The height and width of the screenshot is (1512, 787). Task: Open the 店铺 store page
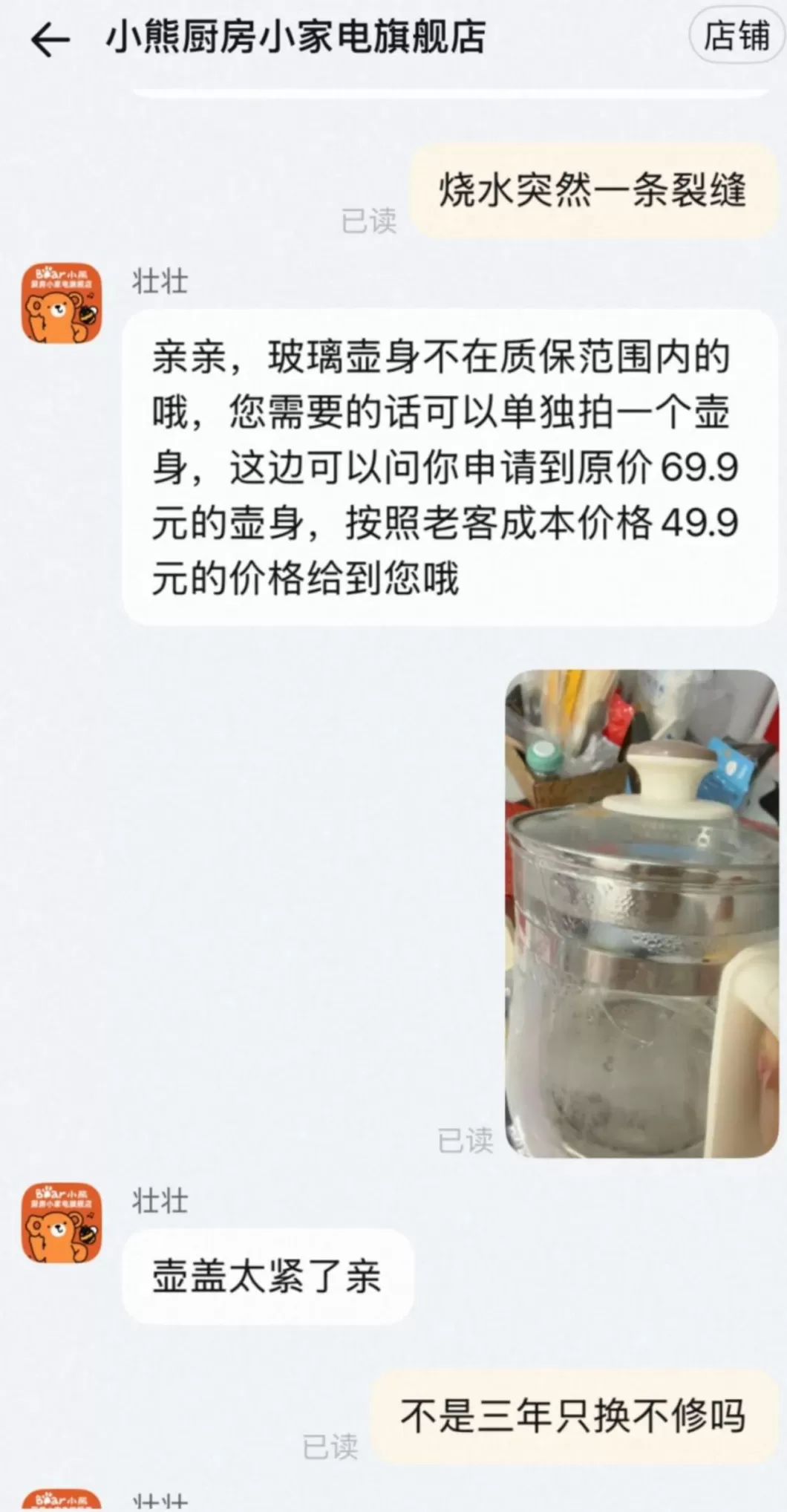pyautogui.click(x=736, y=36)
